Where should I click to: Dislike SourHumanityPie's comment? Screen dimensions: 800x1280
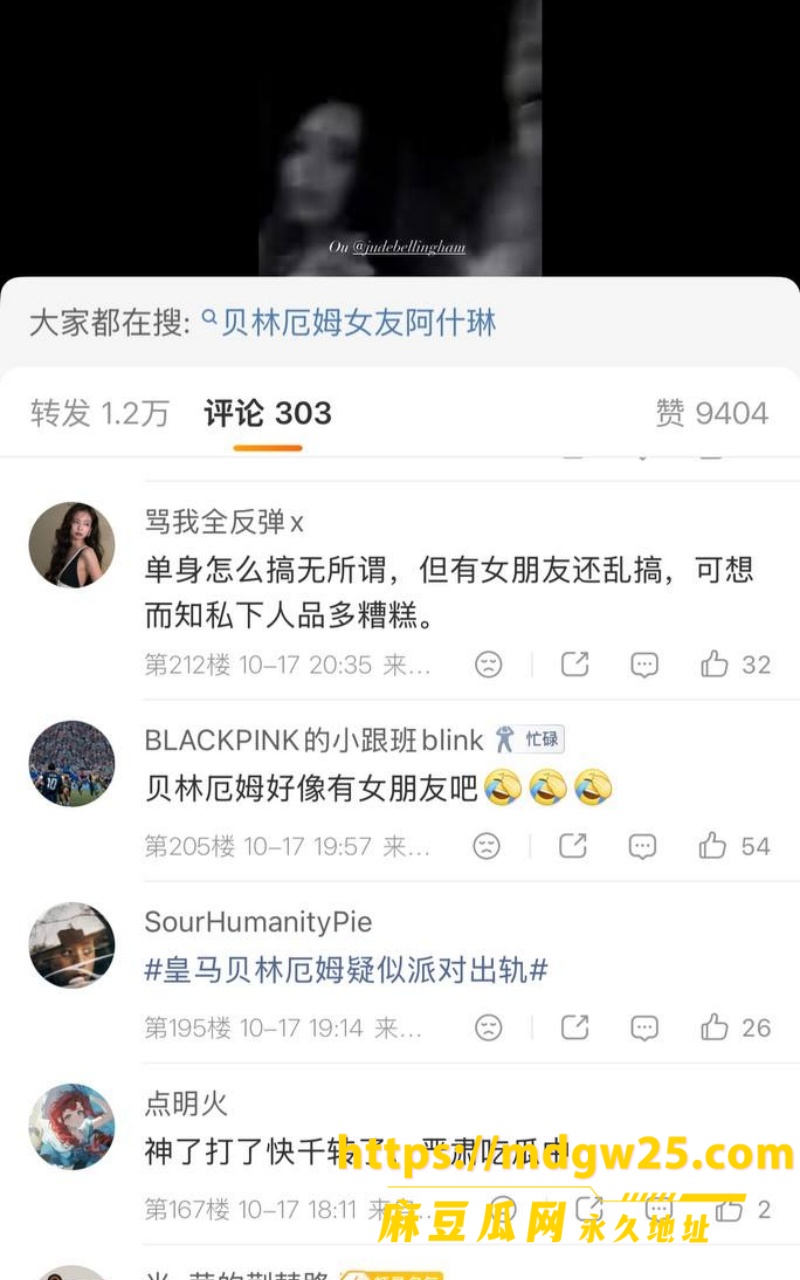(488, 1027)
